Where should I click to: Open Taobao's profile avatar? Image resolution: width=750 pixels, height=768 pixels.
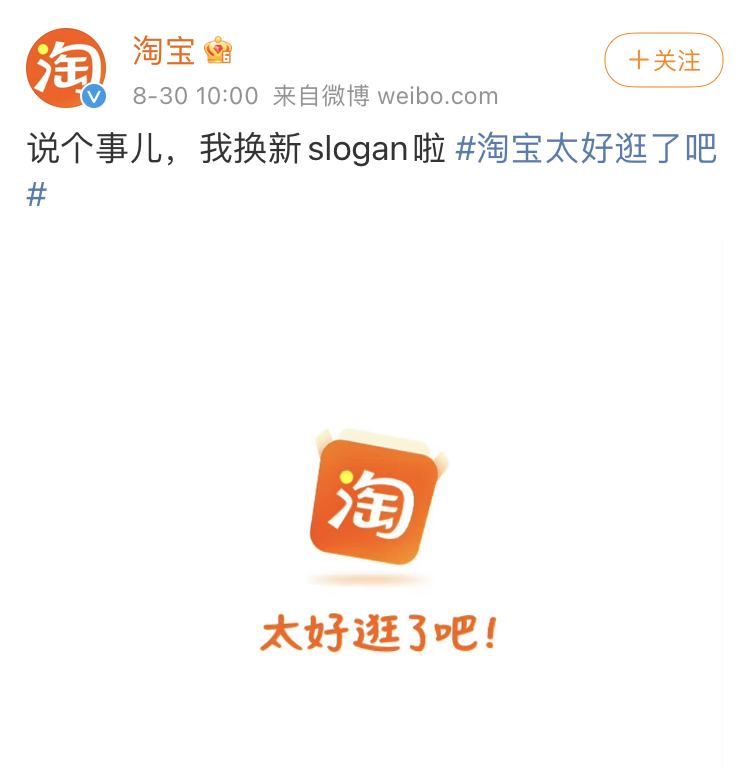pyautogui.click(x=65, y=68)
